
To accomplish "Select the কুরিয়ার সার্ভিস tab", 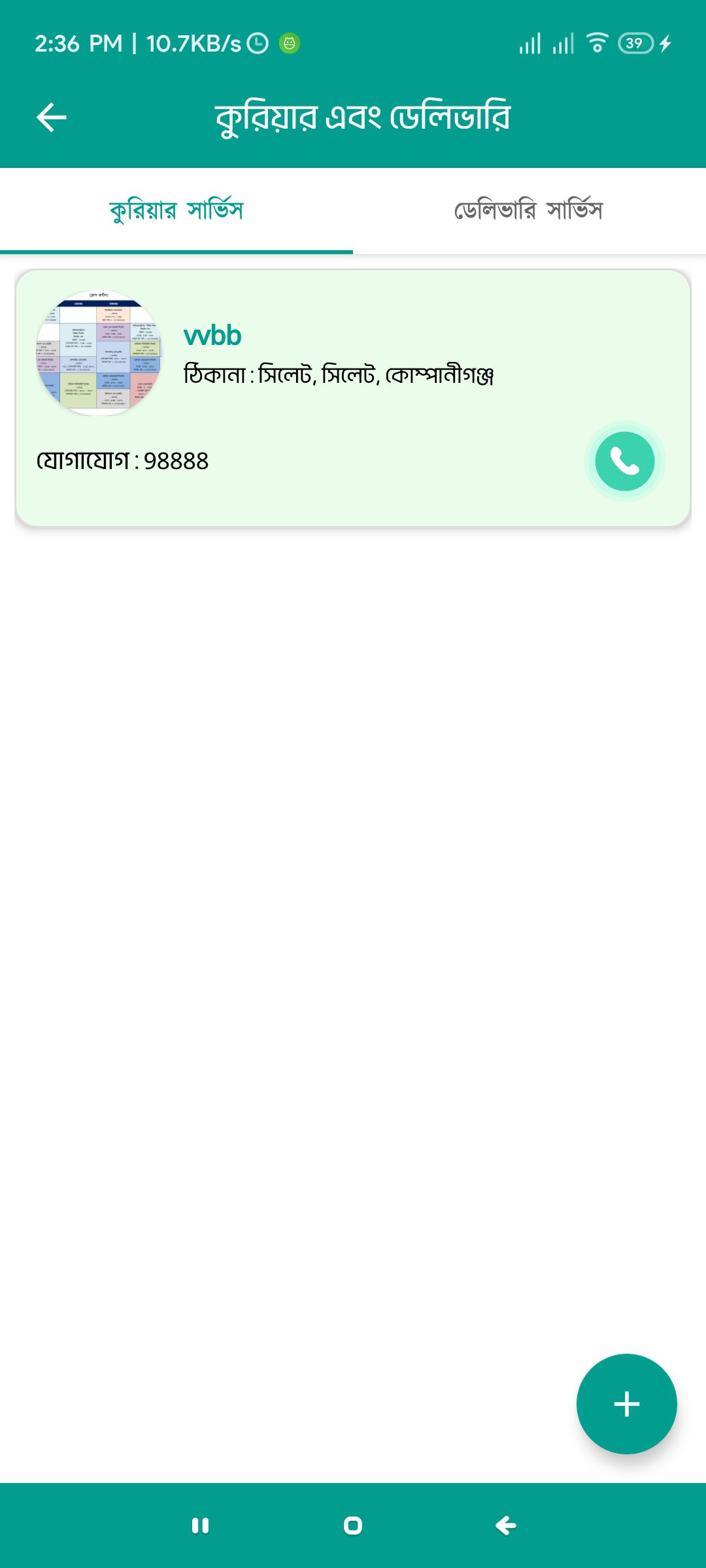I will (x=176, y=210).
